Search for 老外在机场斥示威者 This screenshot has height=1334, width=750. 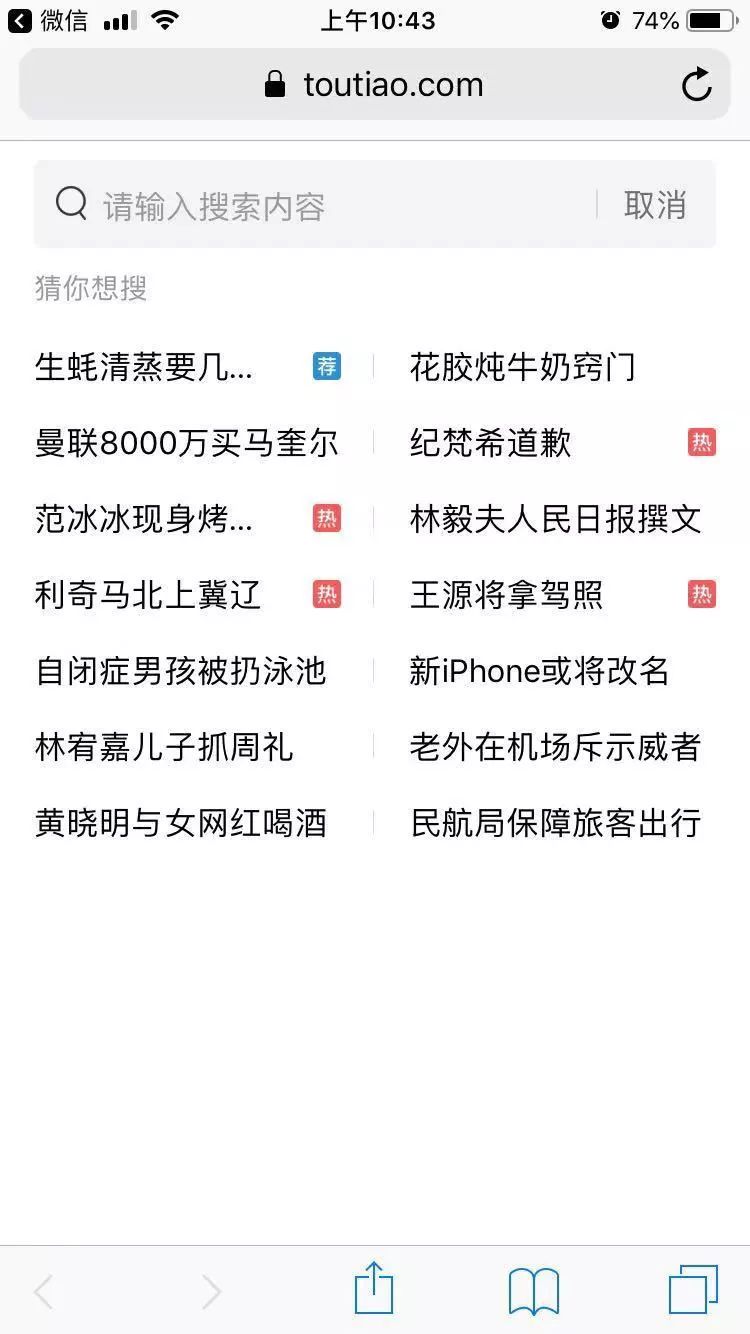pos(555,747)
